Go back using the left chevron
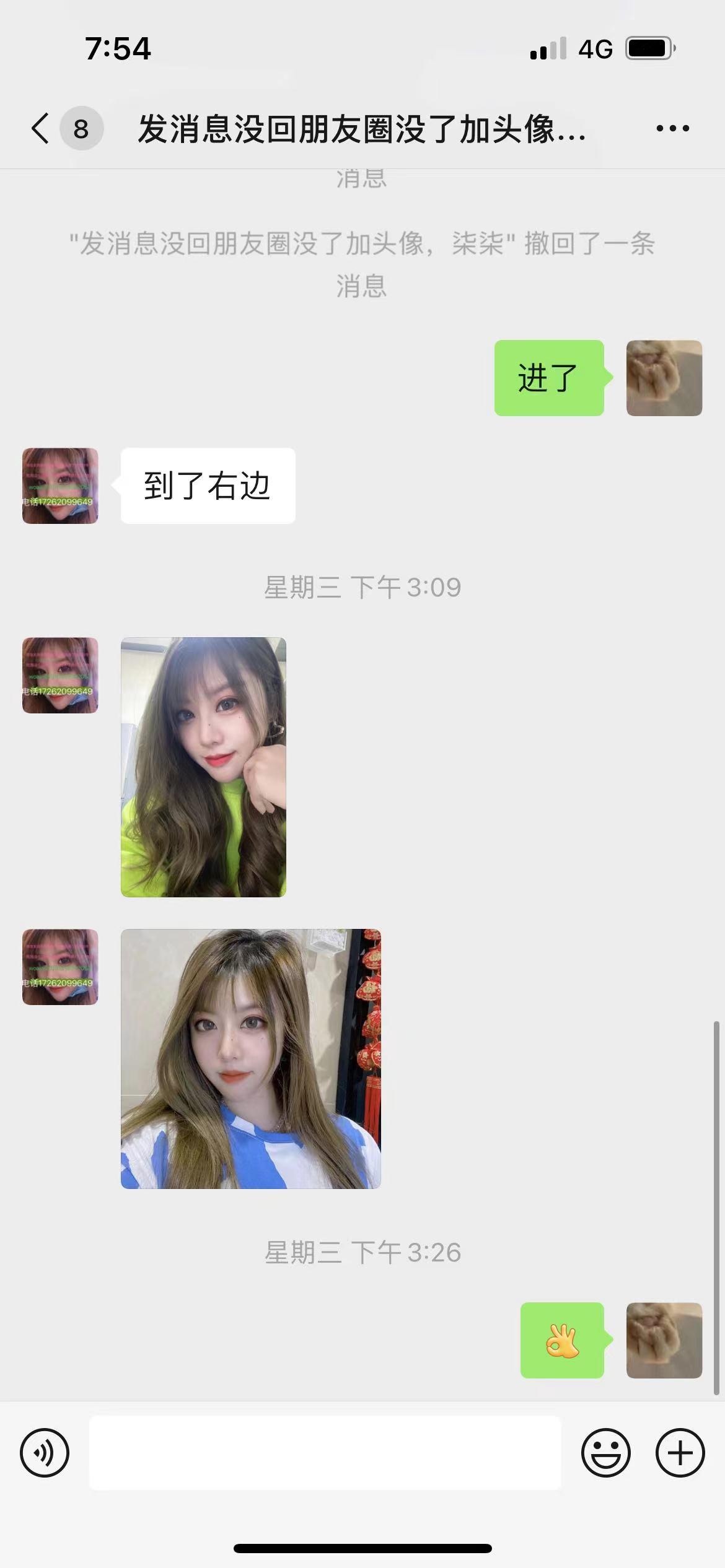The image size is (725, 1568). [x=40, y=128]
